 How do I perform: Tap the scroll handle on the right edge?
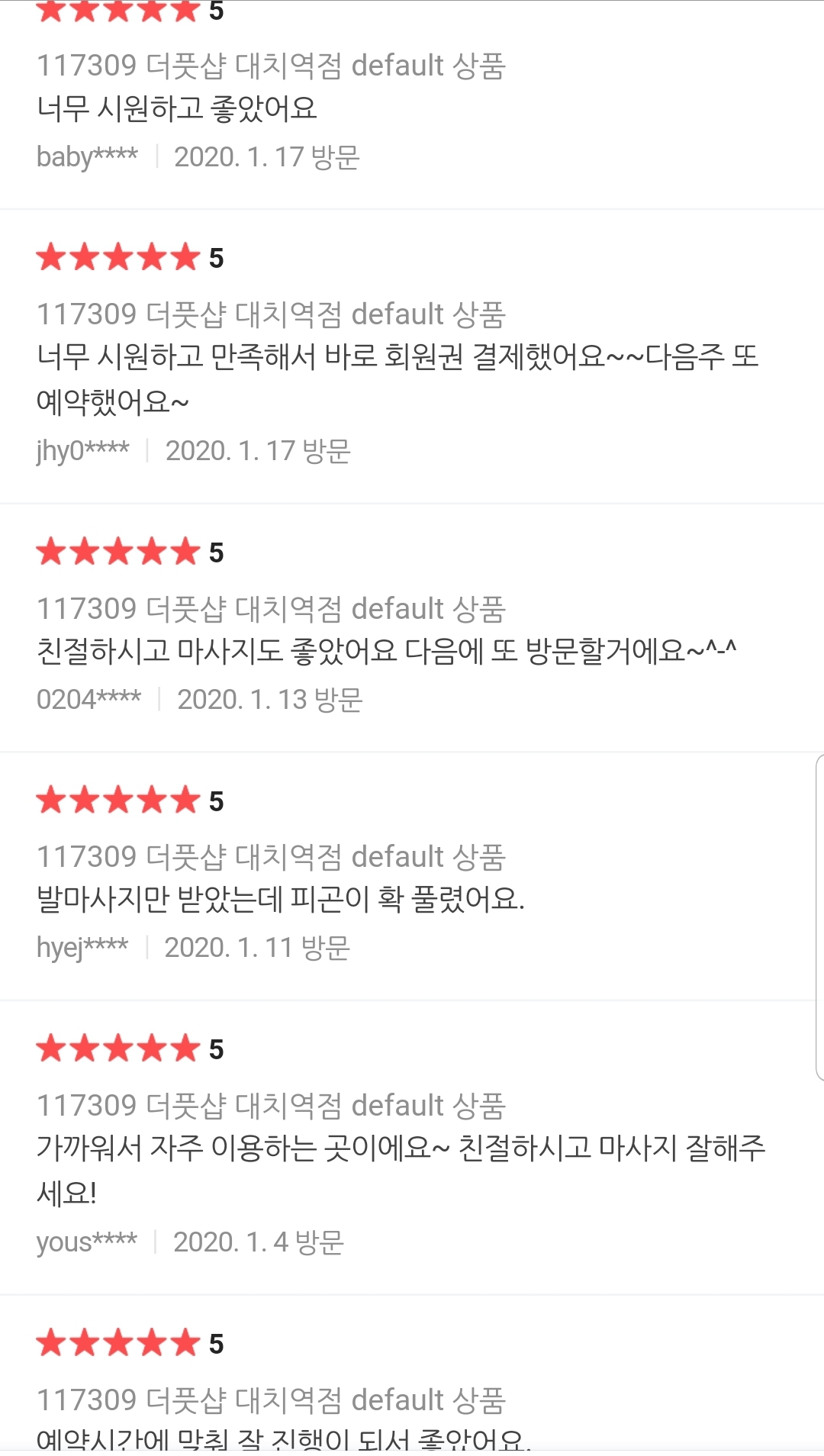click(x=820, y=917)
